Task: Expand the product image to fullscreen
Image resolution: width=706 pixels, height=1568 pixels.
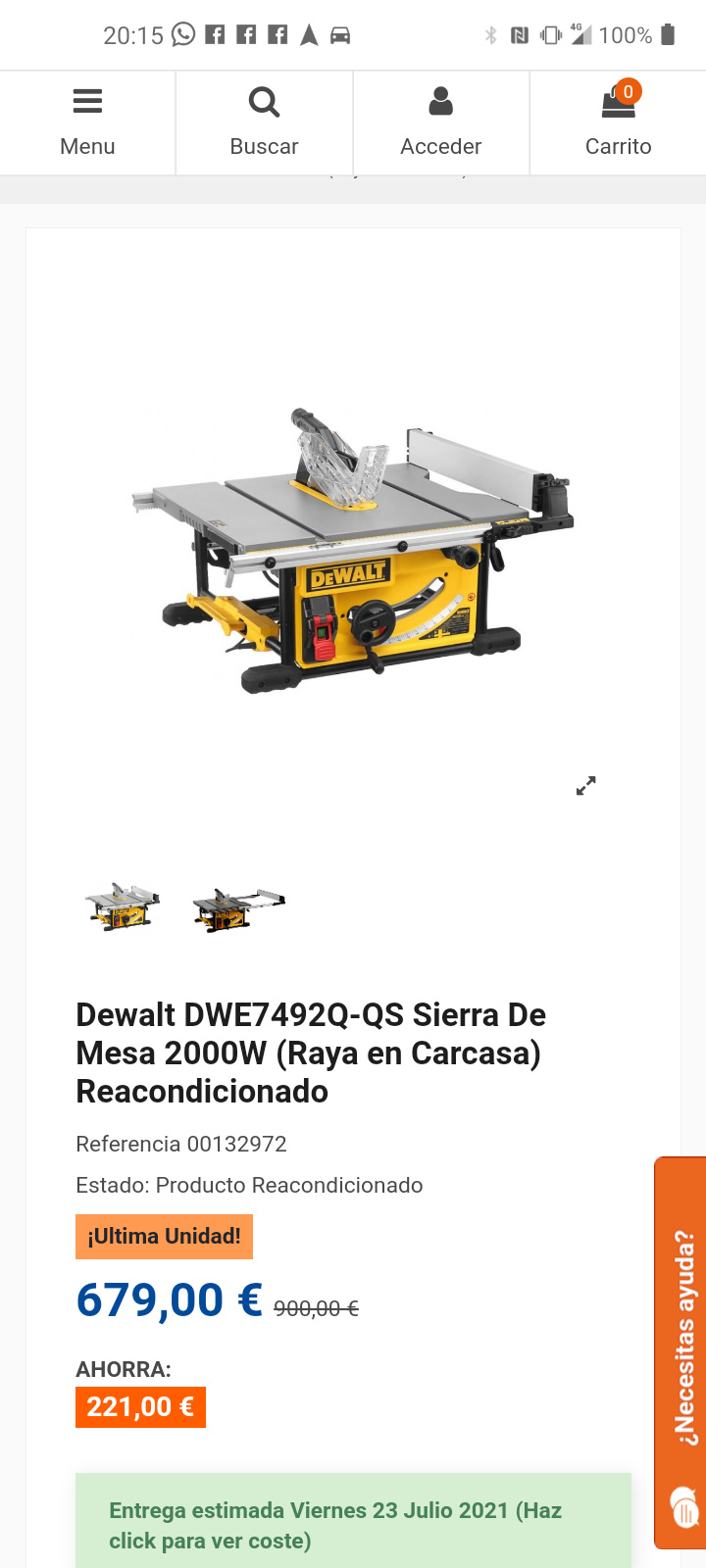Action: coord(586,786)
